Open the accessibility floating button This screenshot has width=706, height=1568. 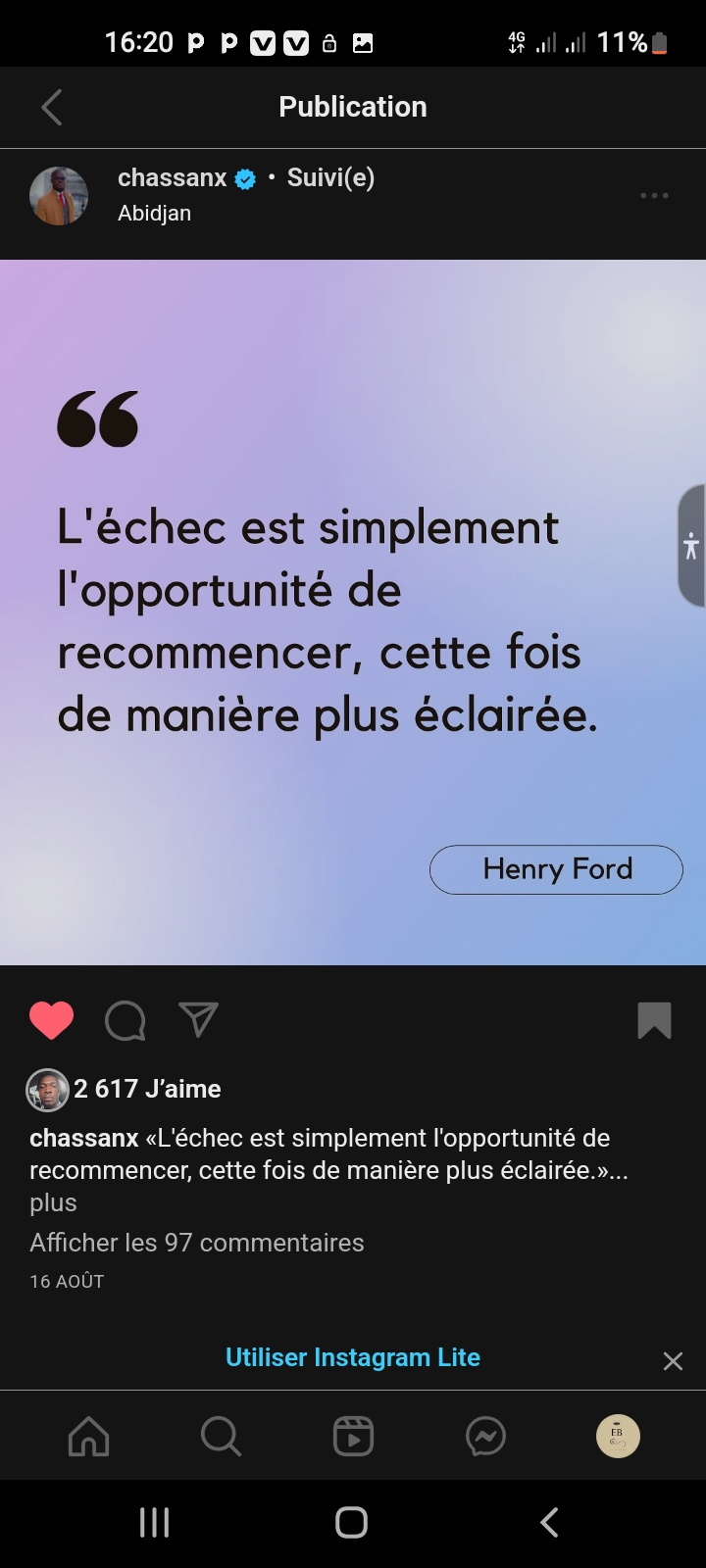(691, 546)
